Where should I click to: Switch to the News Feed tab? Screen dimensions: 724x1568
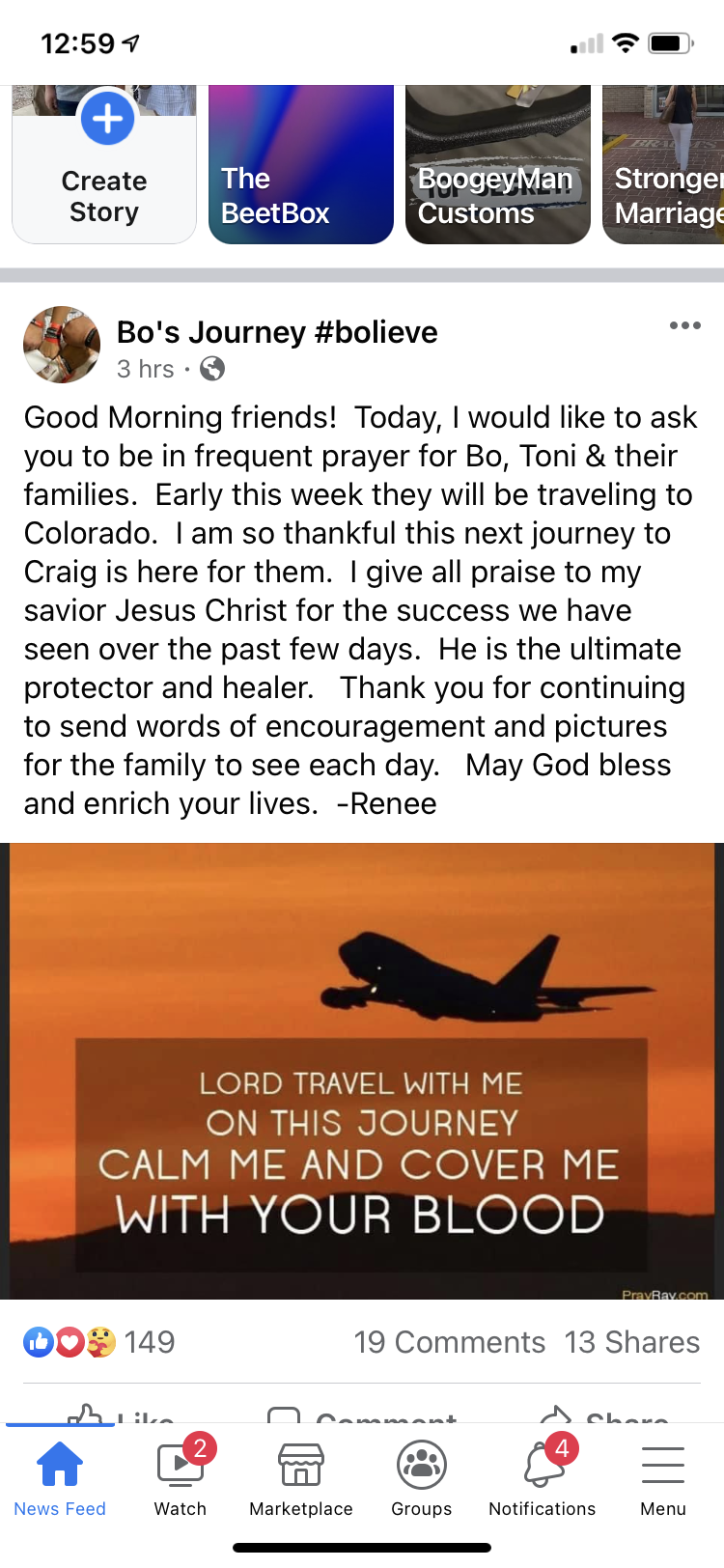(x=60, y=1479)
